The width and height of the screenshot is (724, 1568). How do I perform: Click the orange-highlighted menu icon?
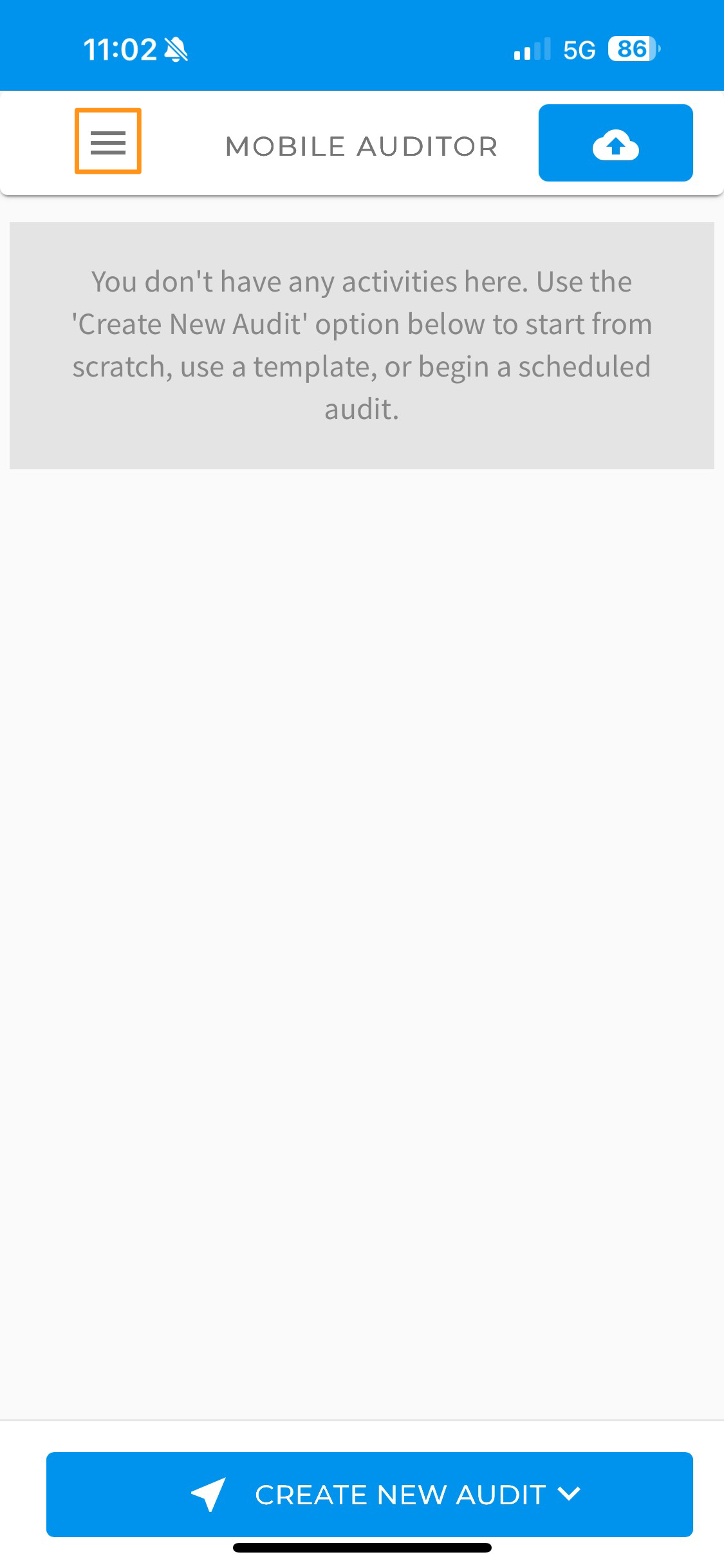107,143
